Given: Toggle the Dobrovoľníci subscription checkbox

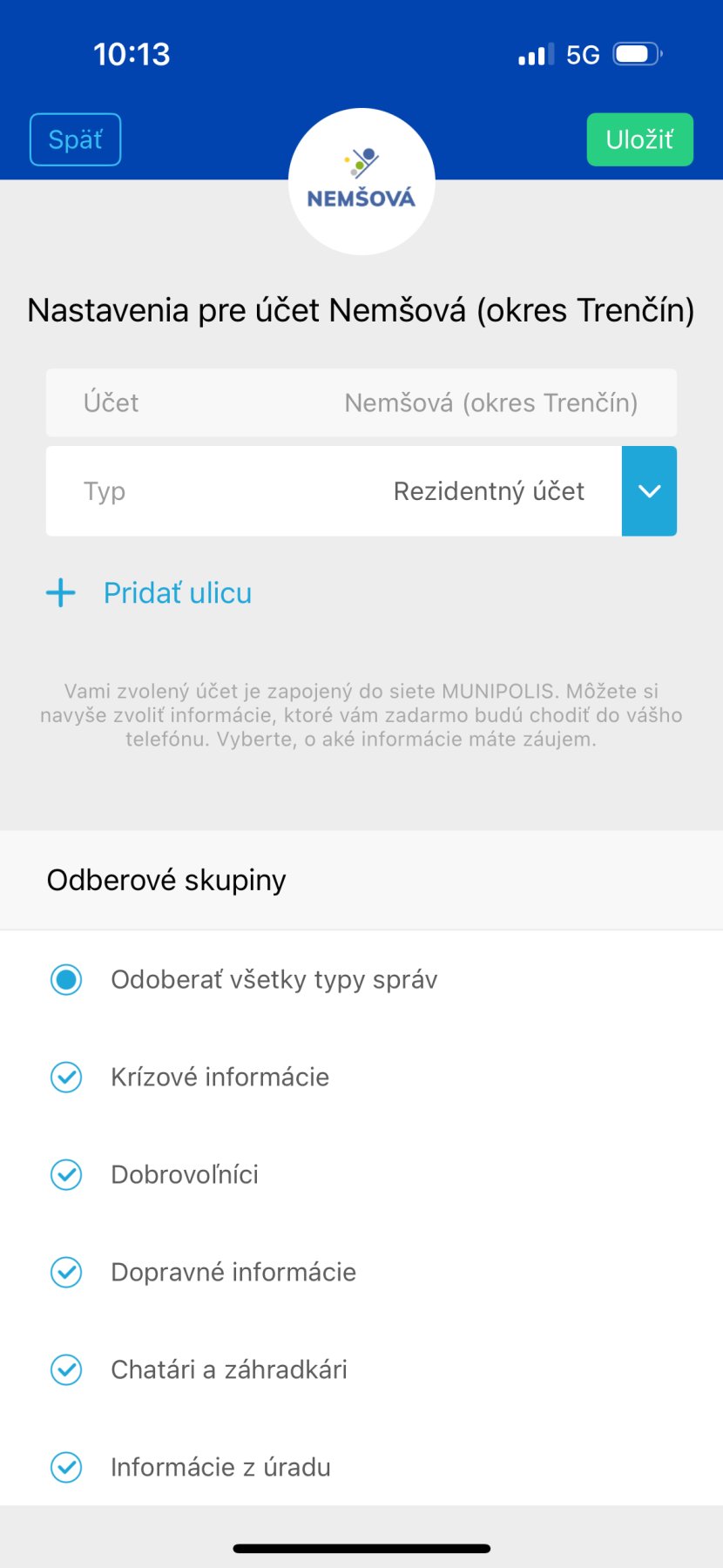Looking at the screenshot, I should tap(66, 1175).
